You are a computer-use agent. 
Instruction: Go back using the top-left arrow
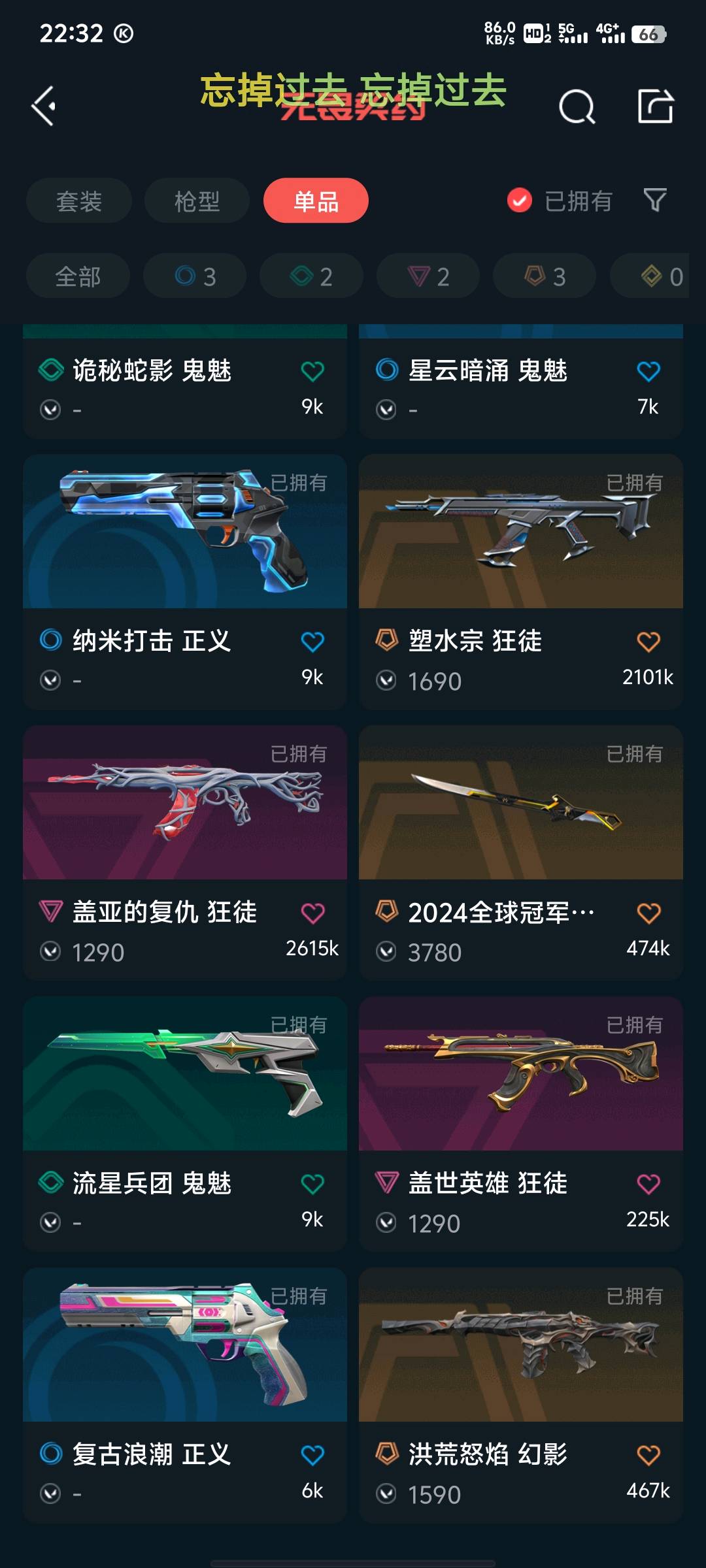(x=43, y=106)
